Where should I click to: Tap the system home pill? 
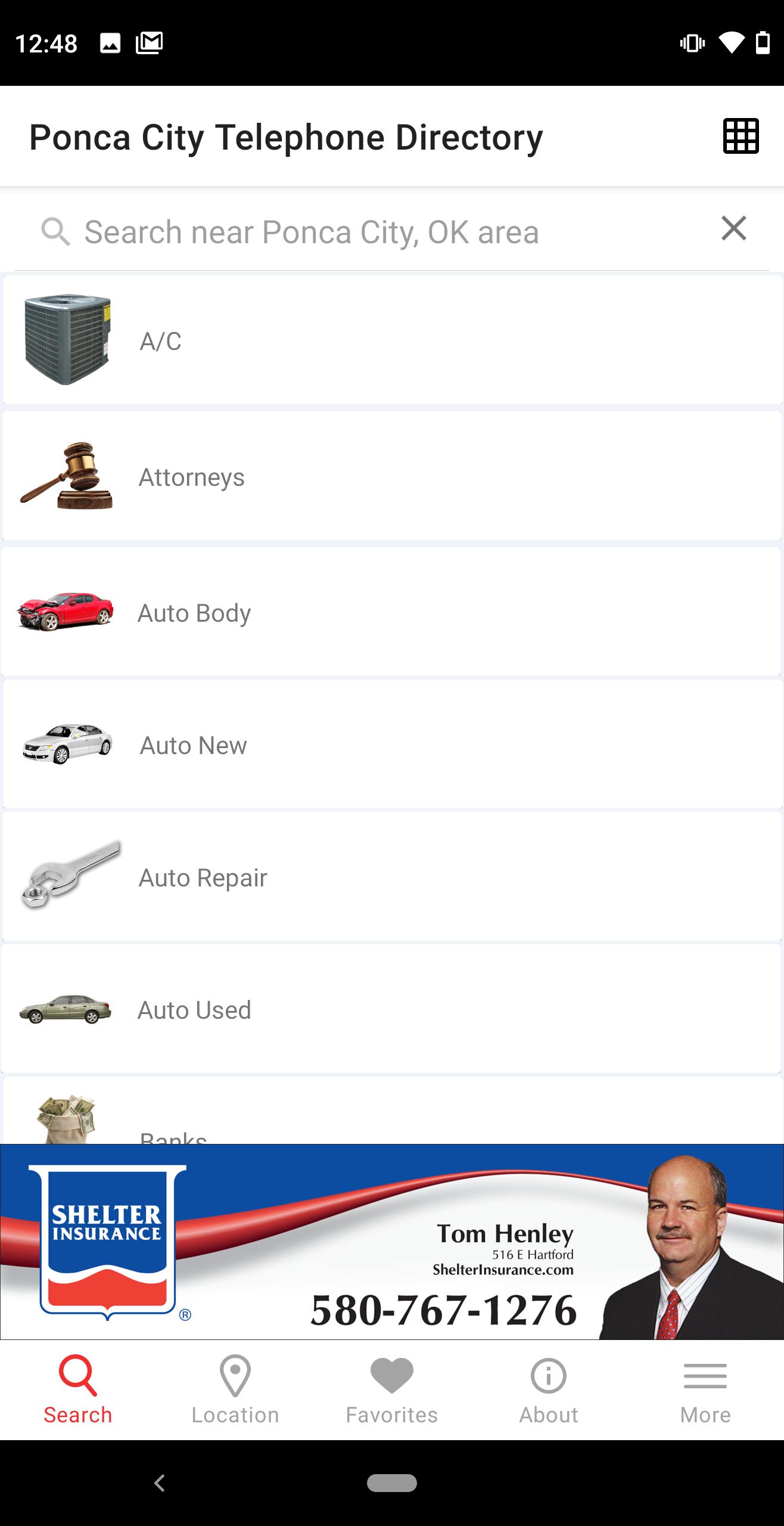click(391, 1482)
